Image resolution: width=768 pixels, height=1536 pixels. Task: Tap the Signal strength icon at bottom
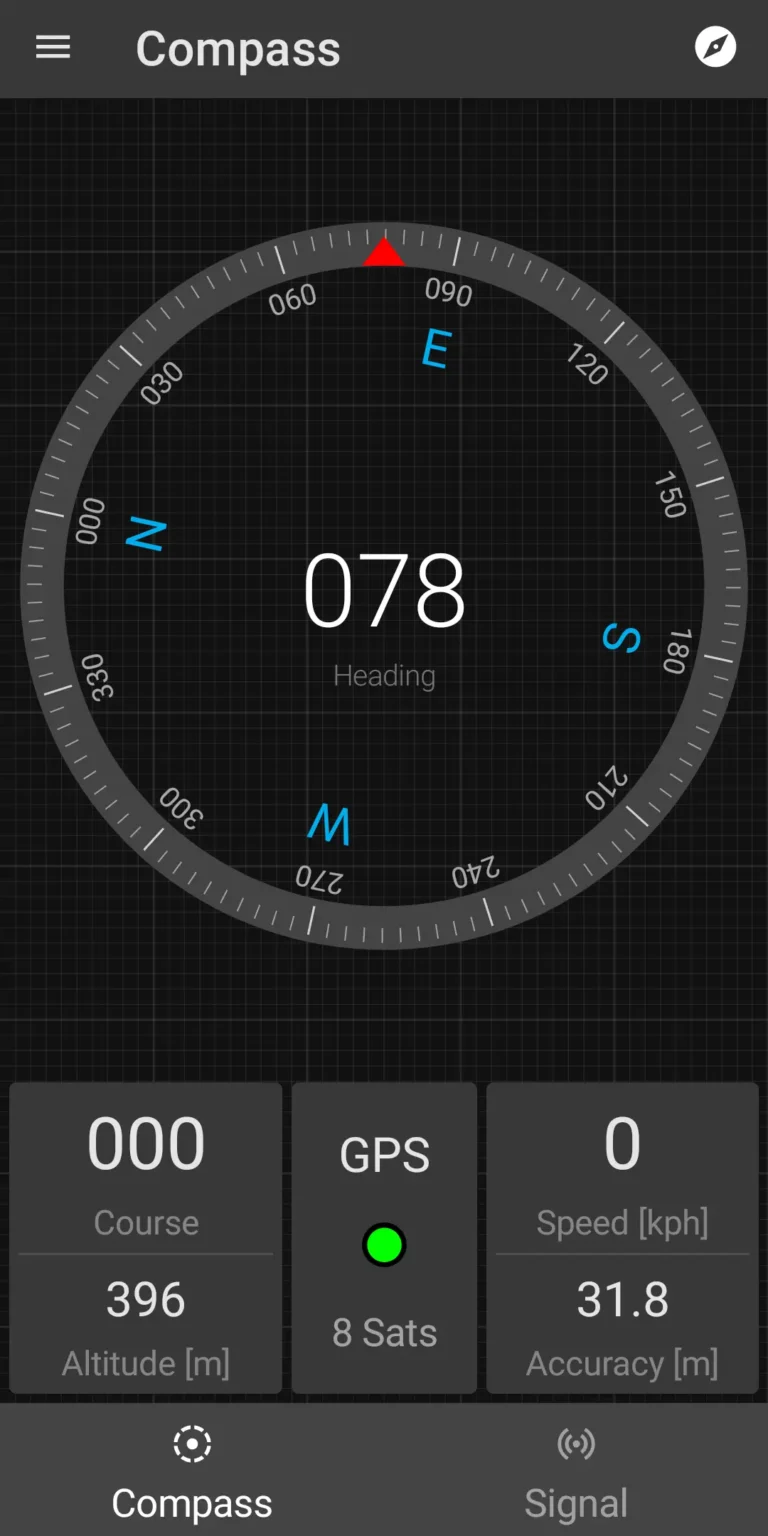tap(576, 1443)
